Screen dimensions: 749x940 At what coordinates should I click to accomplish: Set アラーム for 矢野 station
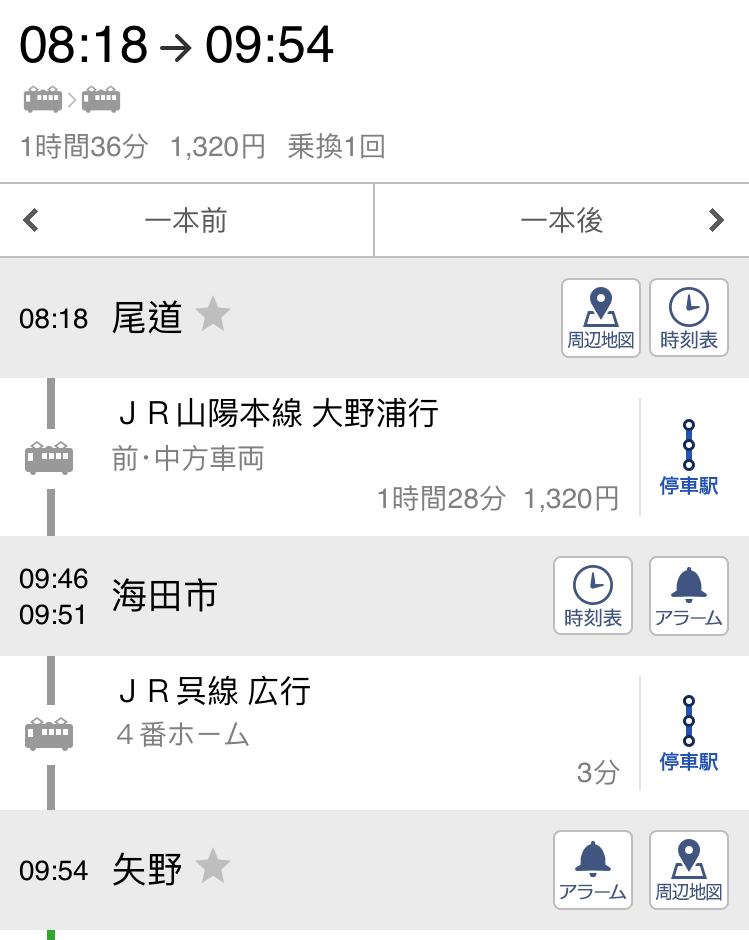coord(593,870)
